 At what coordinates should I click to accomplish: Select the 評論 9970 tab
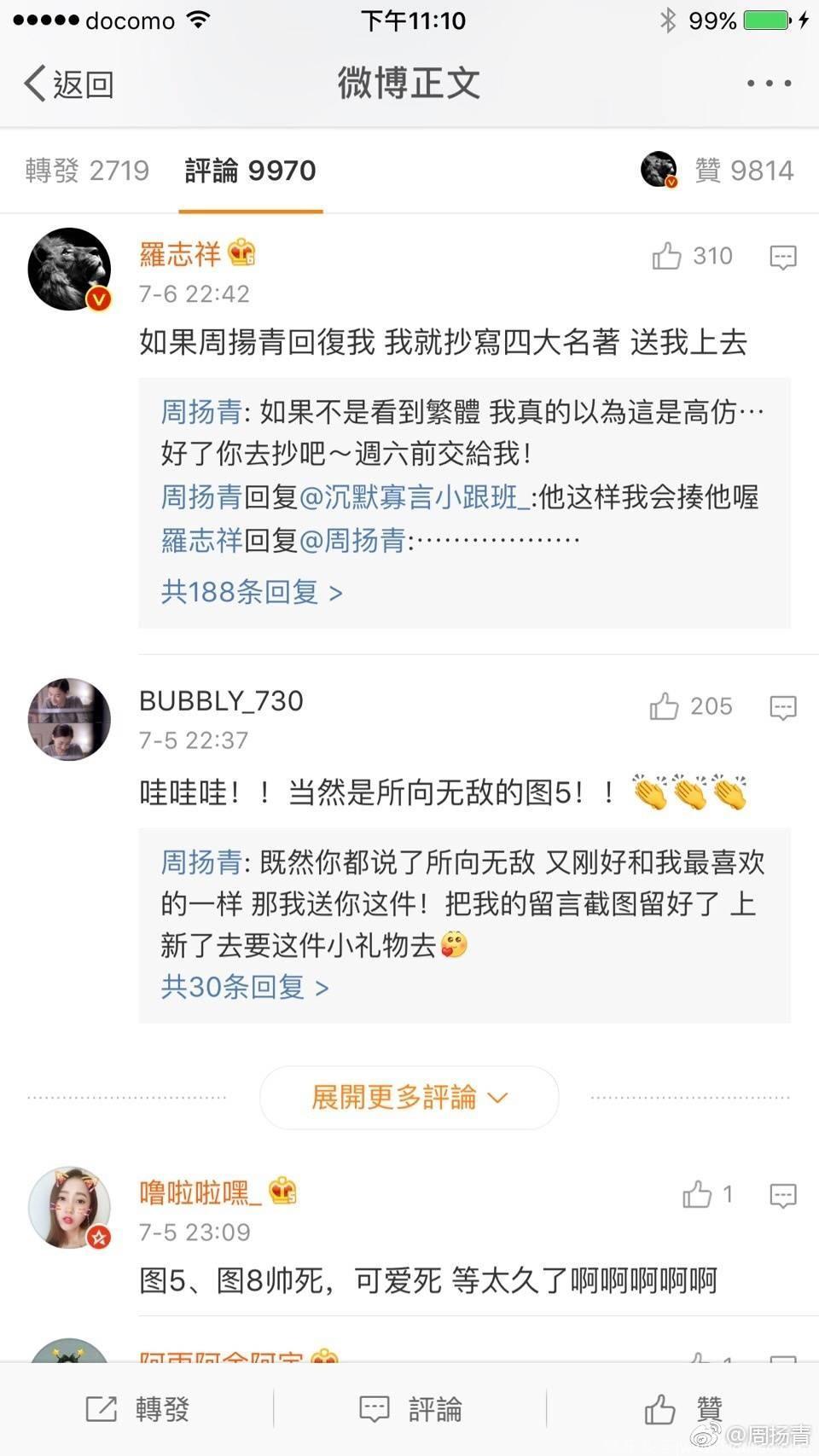pyautogui.click(x=250, y=171)
